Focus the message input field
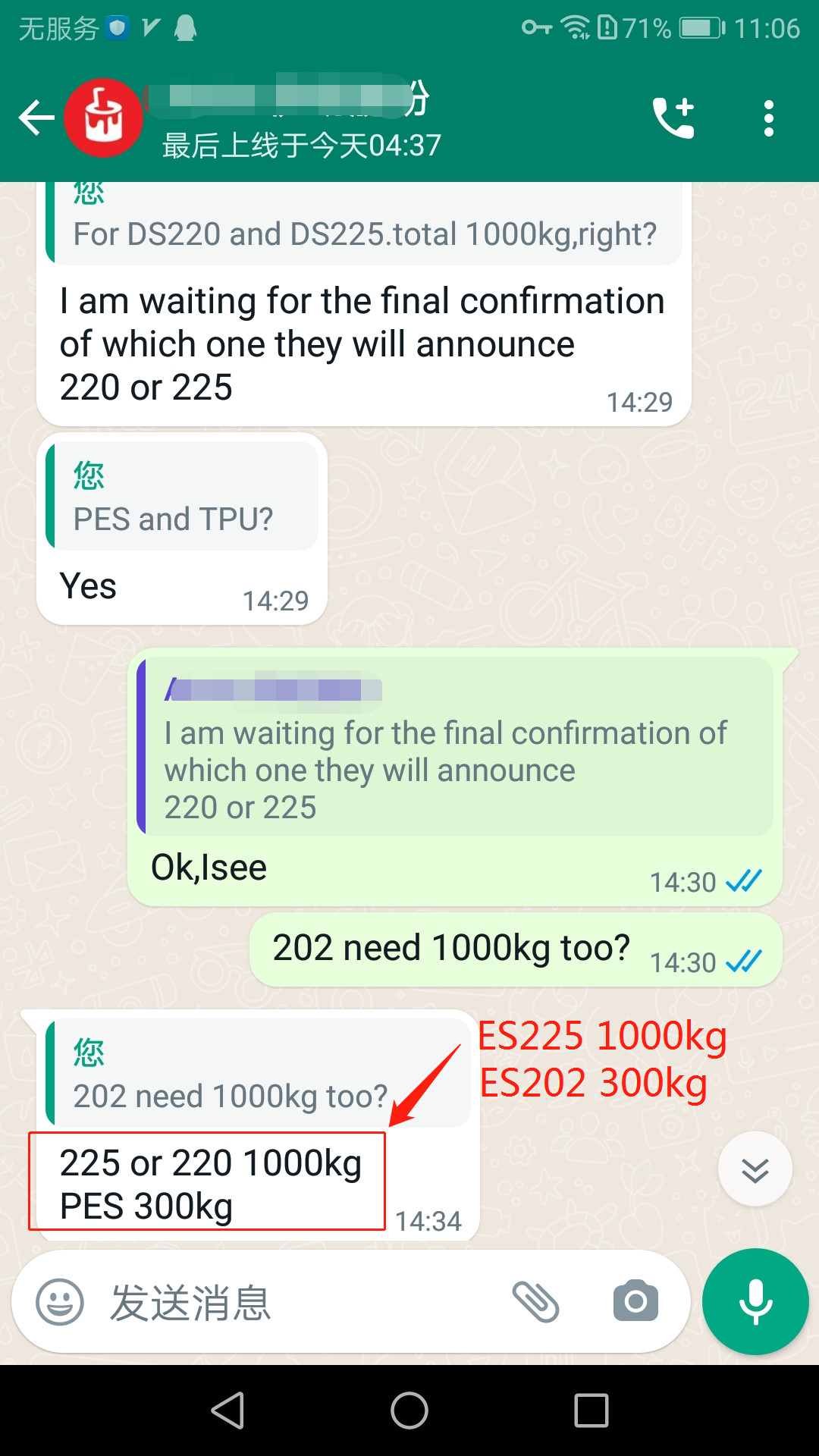This screenshot has width=819, height=1456. pyautogui.click(x=303, y=1302)
